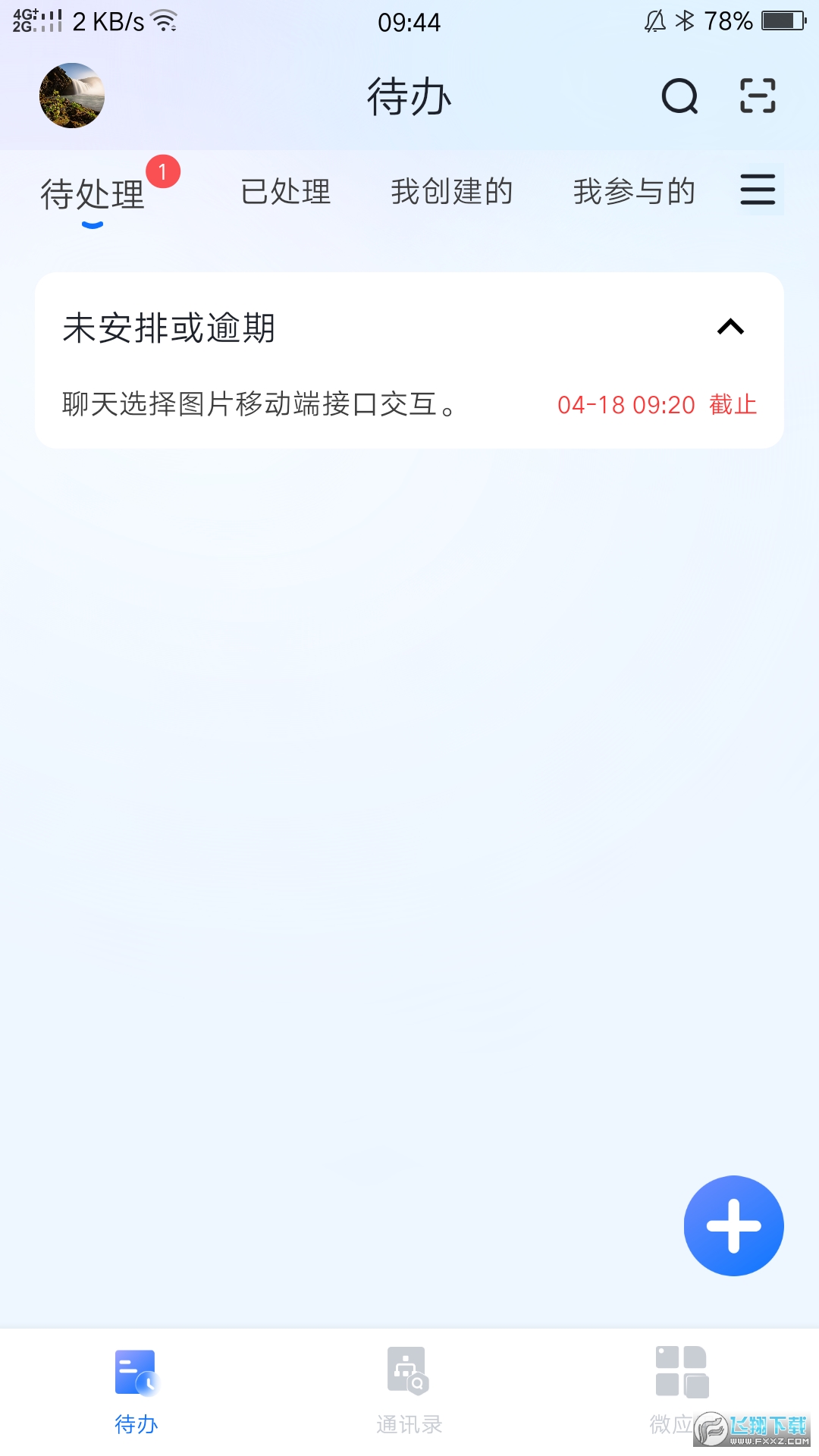Open the search icon on 待办 page
The image size is (819, 1456).
click(677, 97)
